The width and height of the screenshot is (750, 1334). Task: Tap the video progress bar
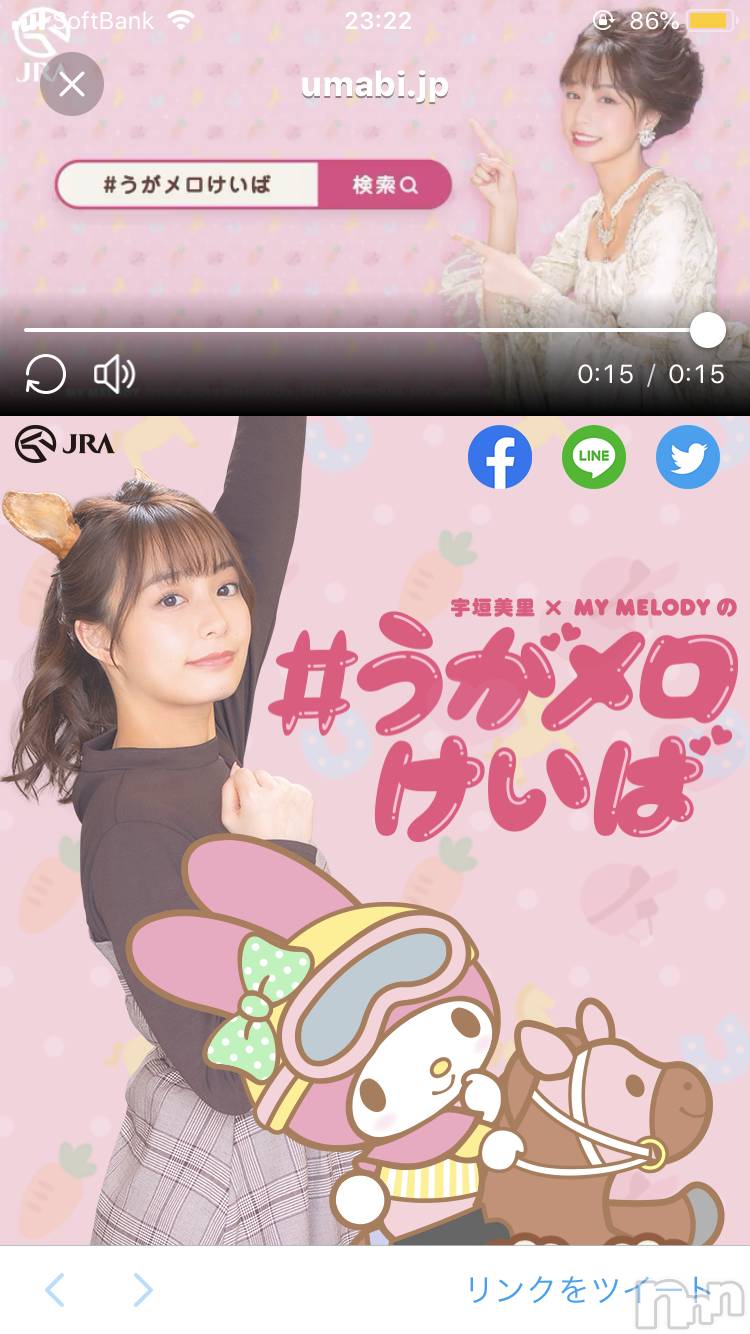(365, 329)
